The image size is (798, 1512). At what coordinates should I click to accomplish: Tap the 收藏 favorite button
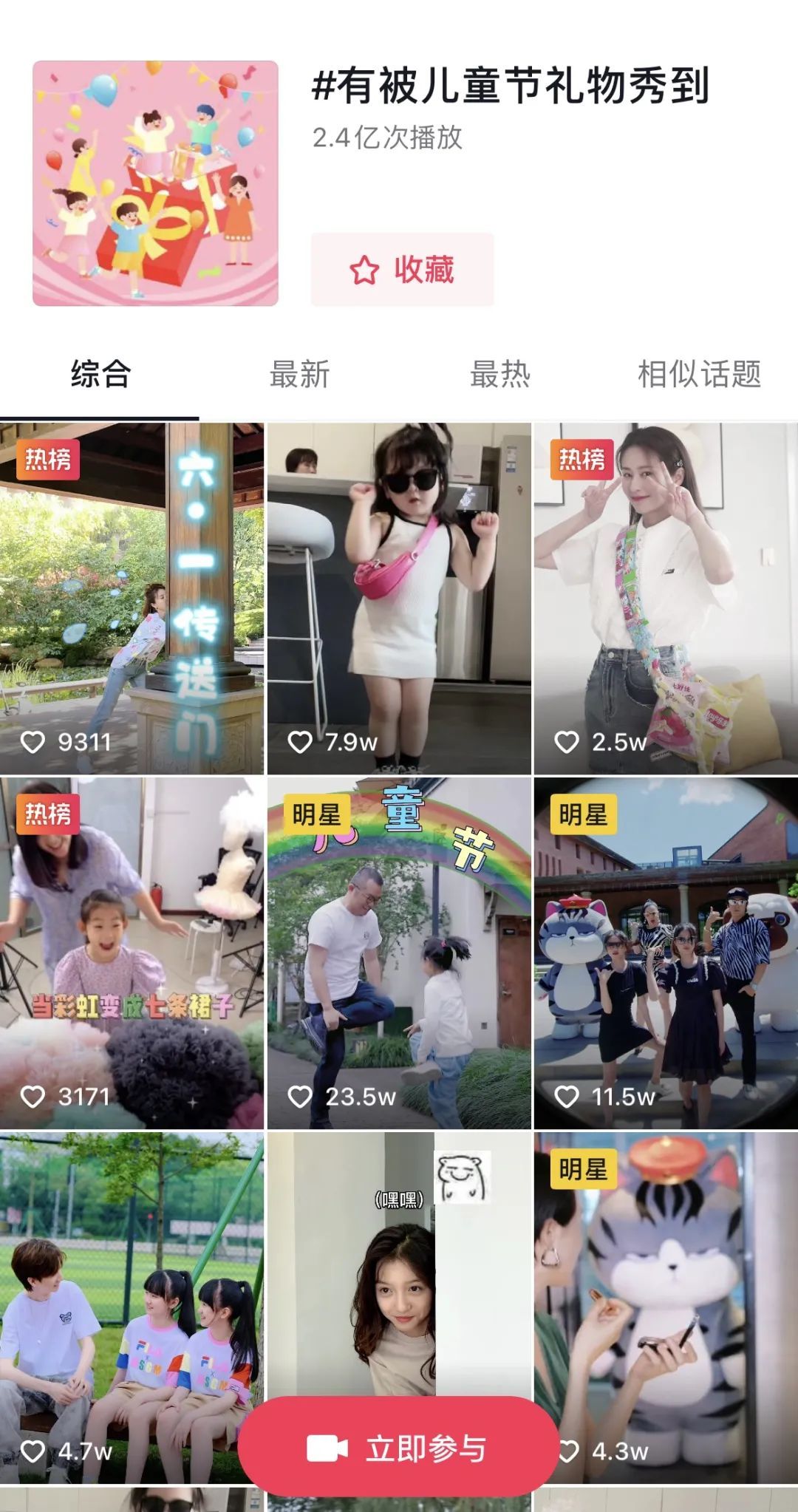(x=402, y=270)
